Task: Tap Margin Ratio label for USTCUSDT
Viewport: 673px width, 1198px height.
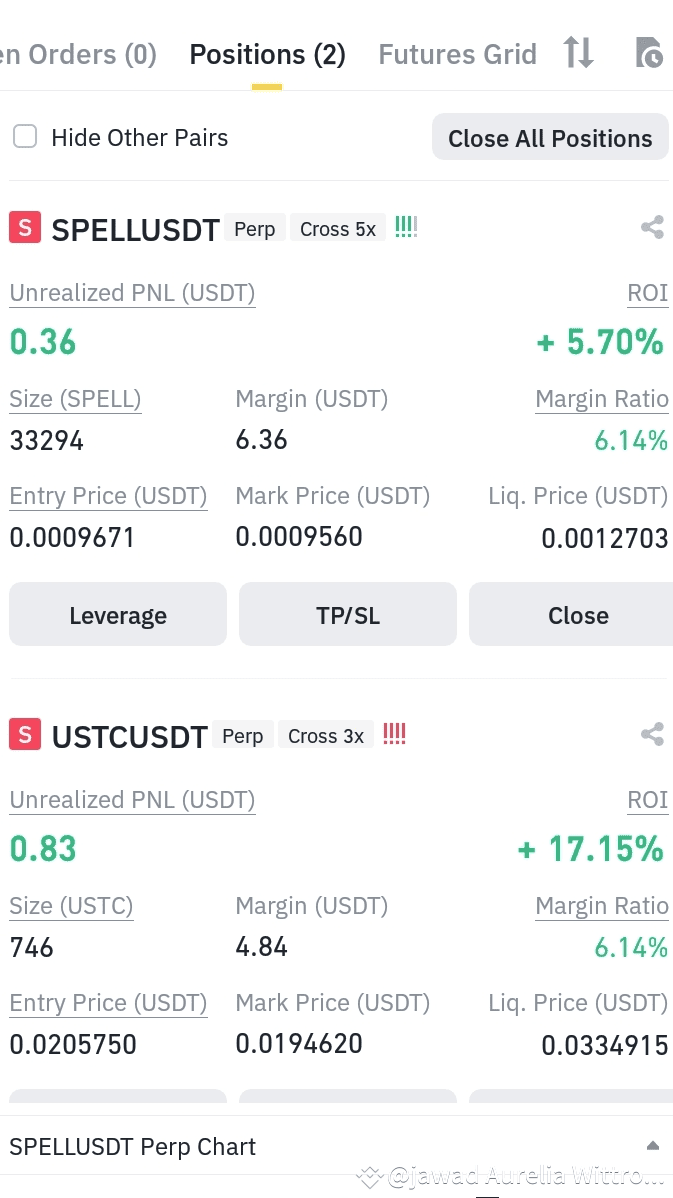Action: pyautogui.click(x=601, y=906)
